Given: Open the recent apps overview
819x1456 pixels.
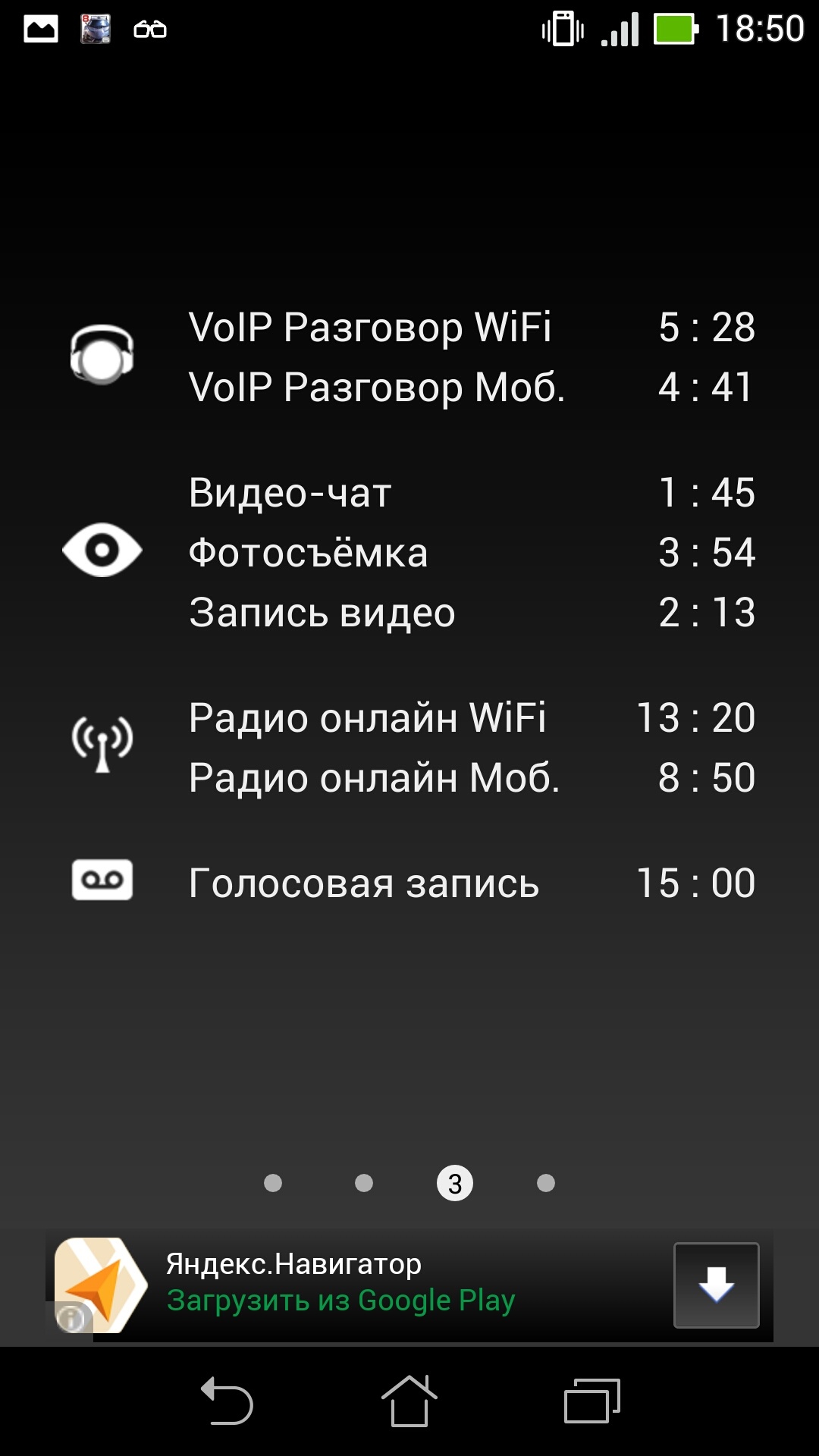Looking at the screenshot, I should [x=591, y=1401].
